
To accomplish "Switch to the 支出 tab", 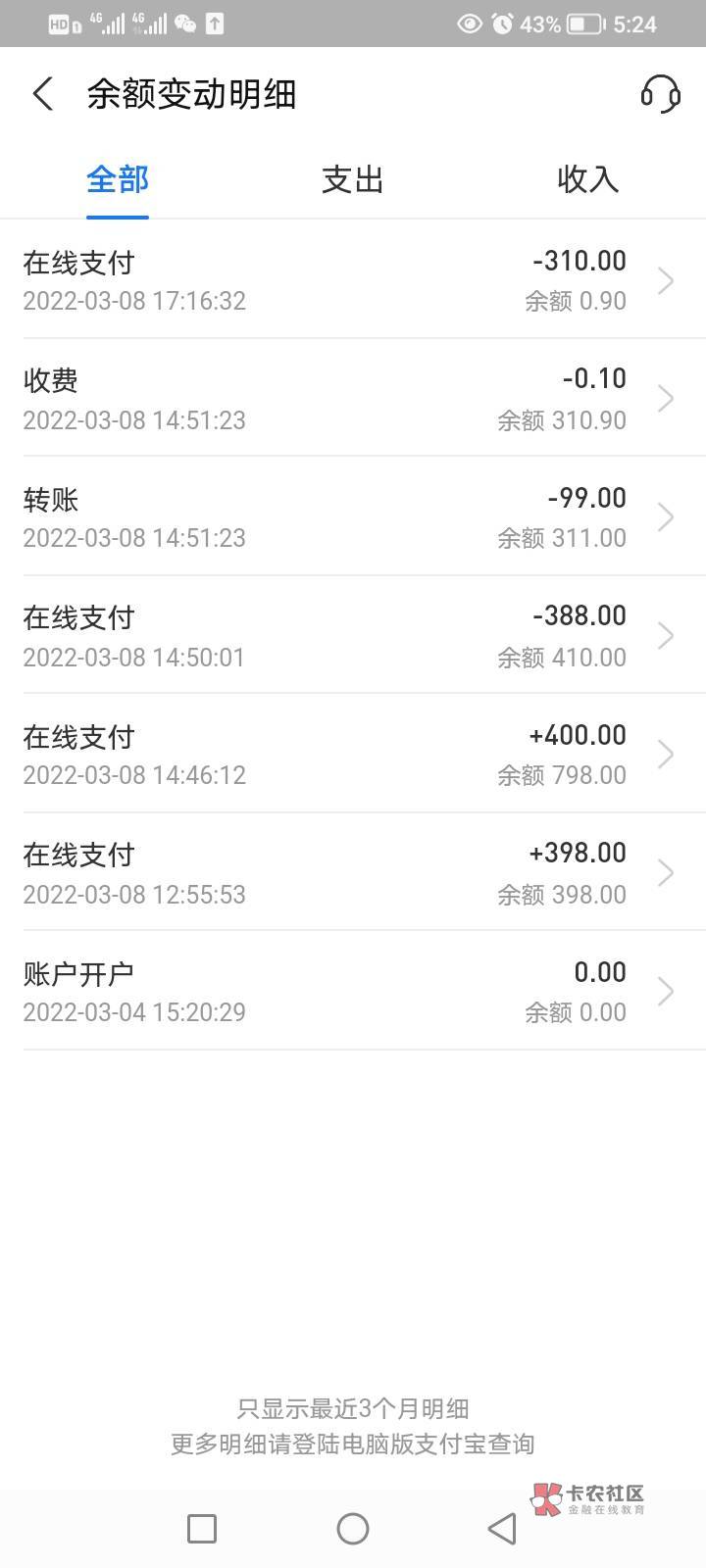I will [352, 180].
